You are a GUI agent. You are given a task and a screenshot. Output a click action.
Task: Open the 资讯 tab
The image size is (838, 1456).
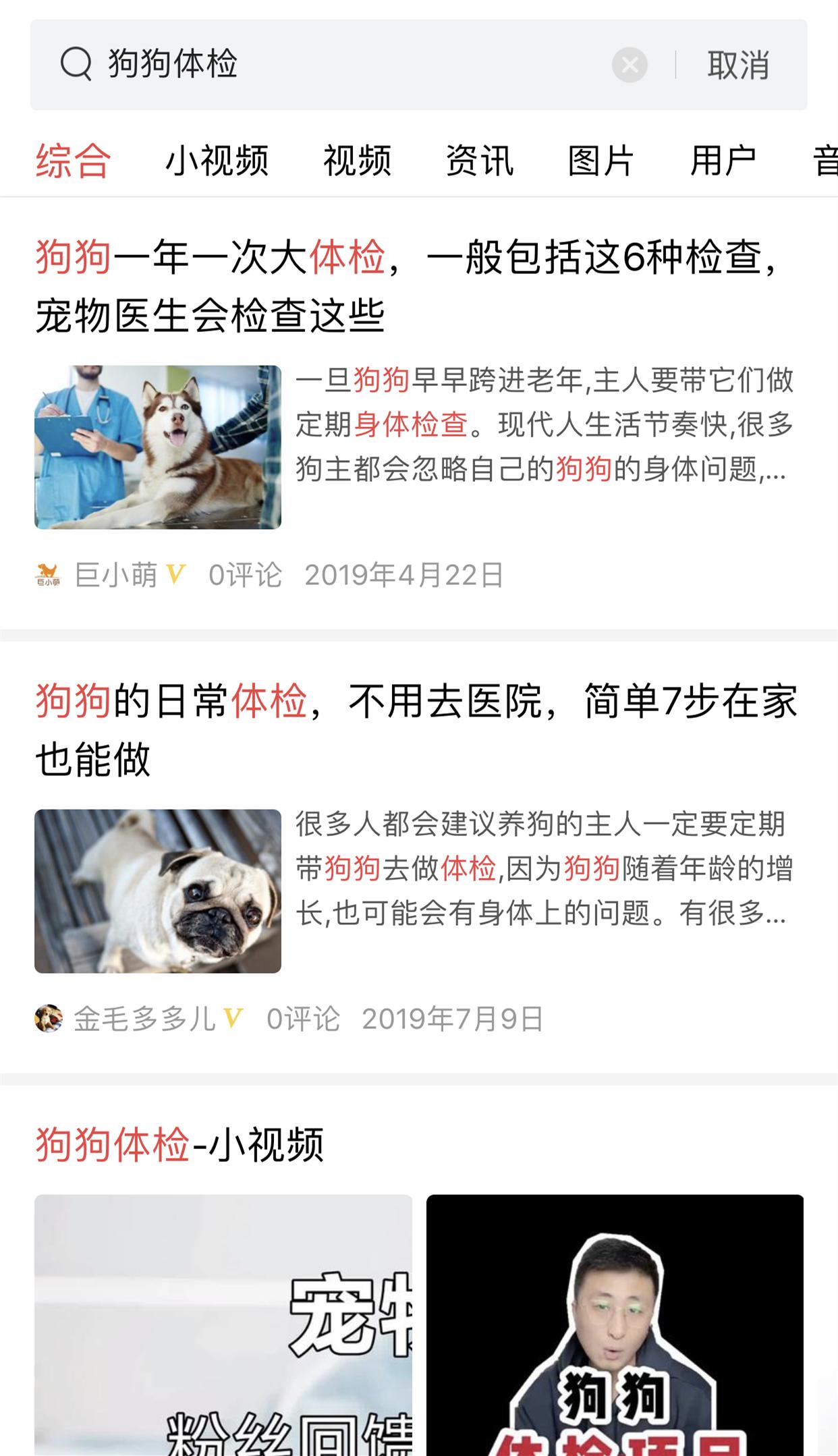point(479,161)
